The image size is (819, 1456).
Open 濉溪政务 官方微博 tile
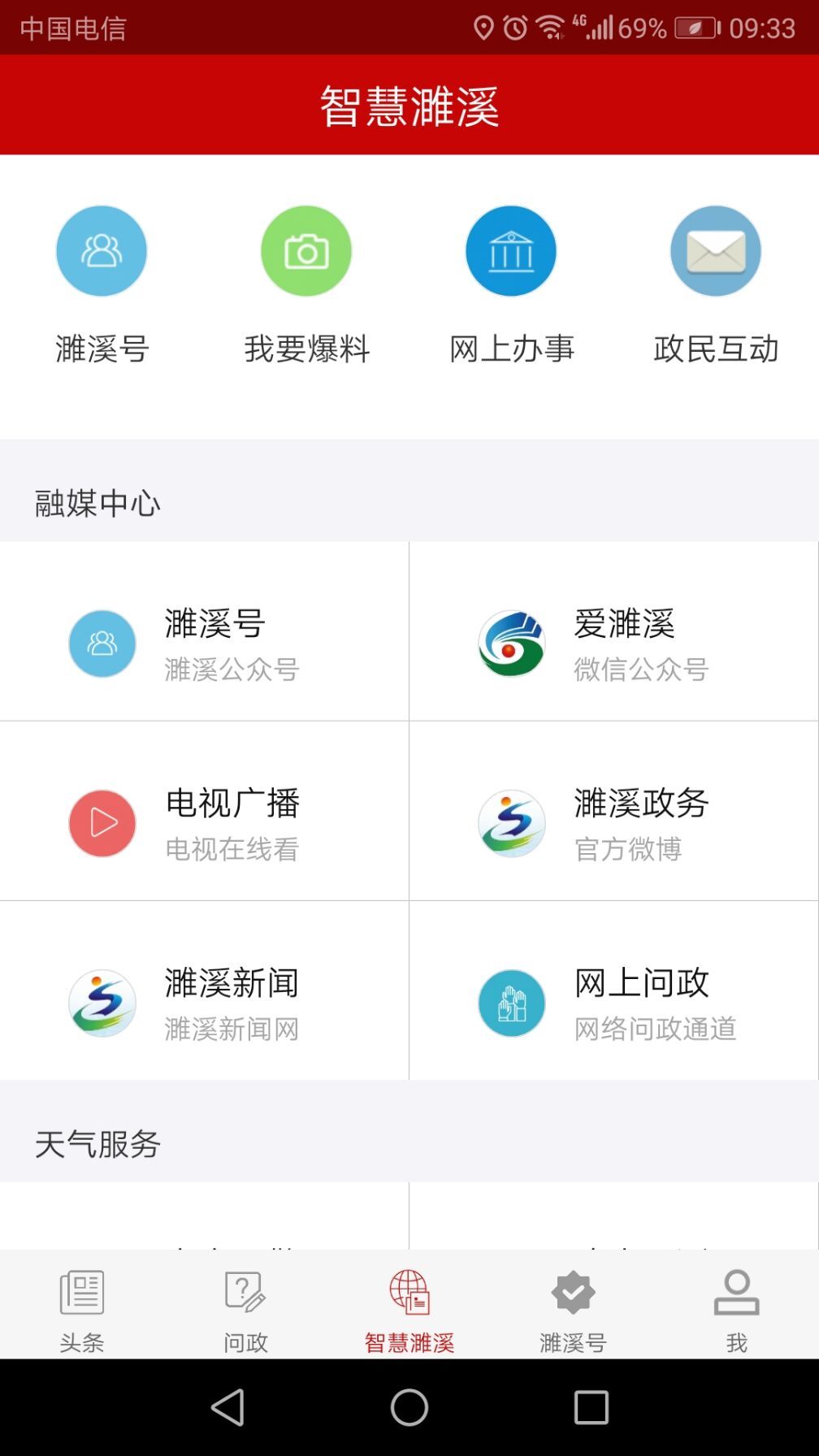pyautogui.click(x=613, y=823)
